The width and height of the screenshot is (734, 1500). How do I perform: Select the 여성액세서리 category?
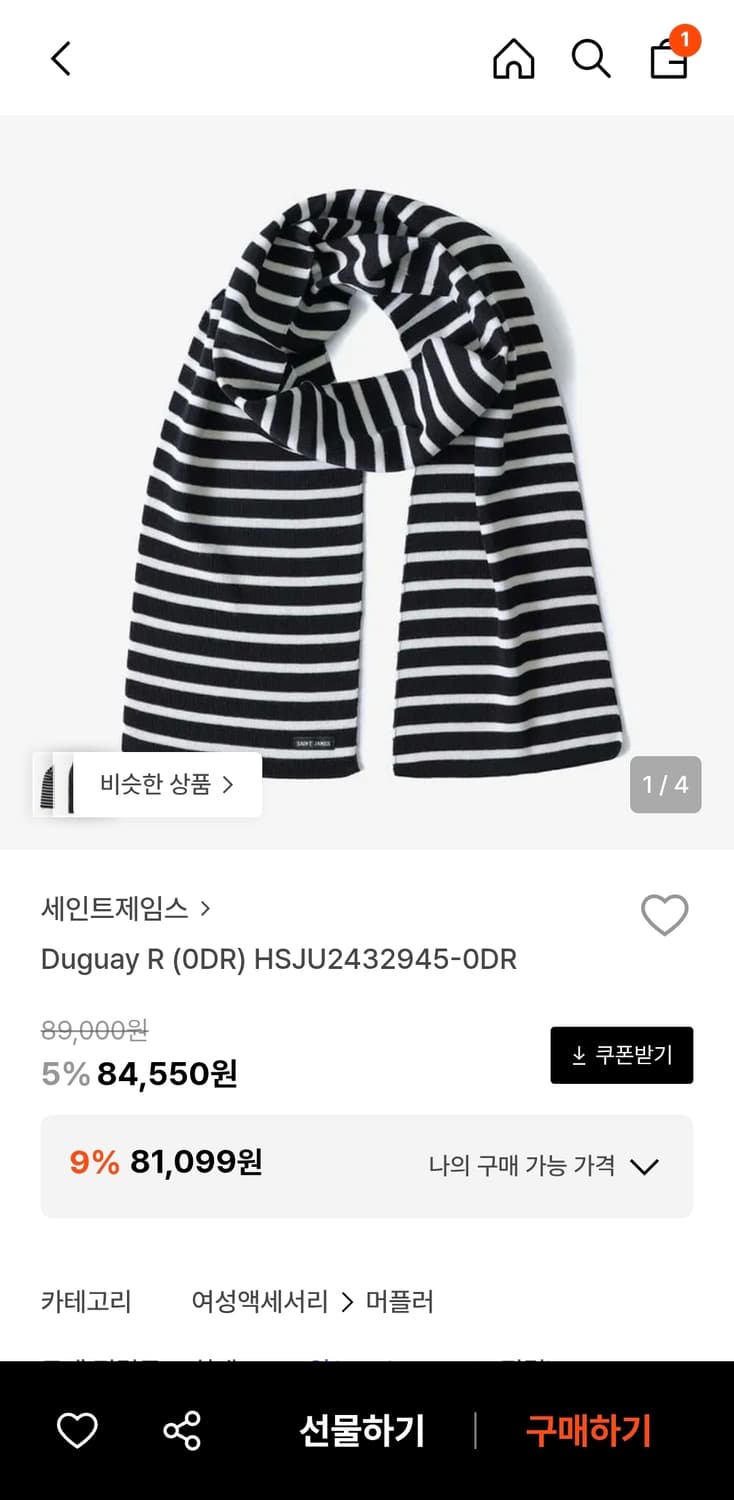click(x=261, y=1303)
